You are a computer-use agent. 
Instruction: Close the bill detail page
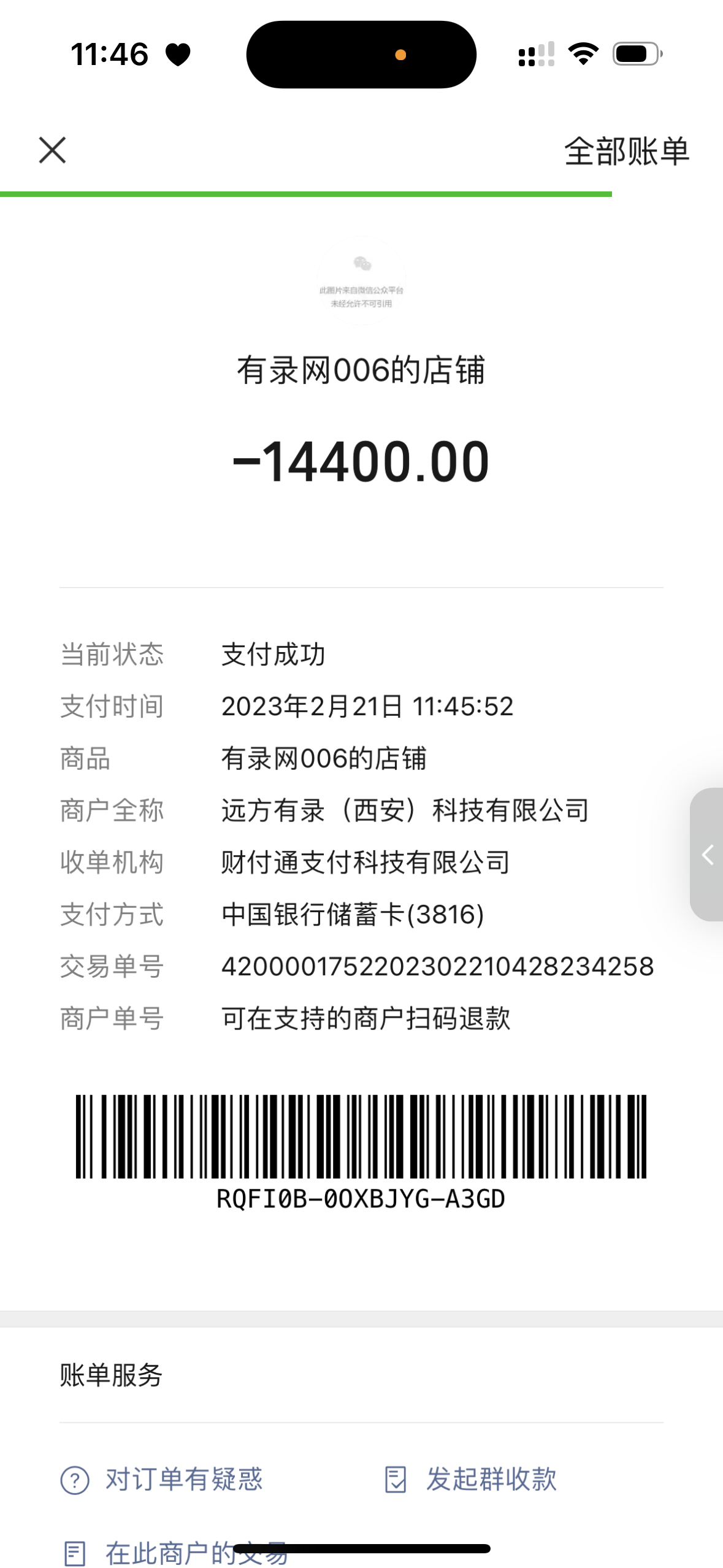point(52,150)
